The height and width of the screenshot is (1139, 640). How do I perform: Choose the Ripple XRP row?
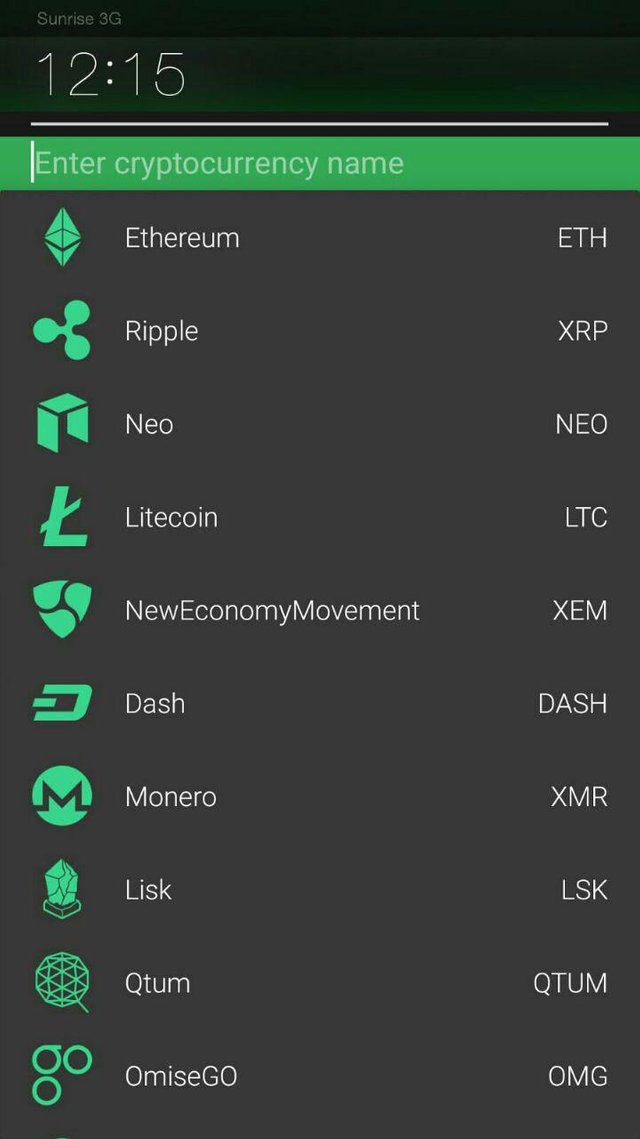(x=320, y=331)
